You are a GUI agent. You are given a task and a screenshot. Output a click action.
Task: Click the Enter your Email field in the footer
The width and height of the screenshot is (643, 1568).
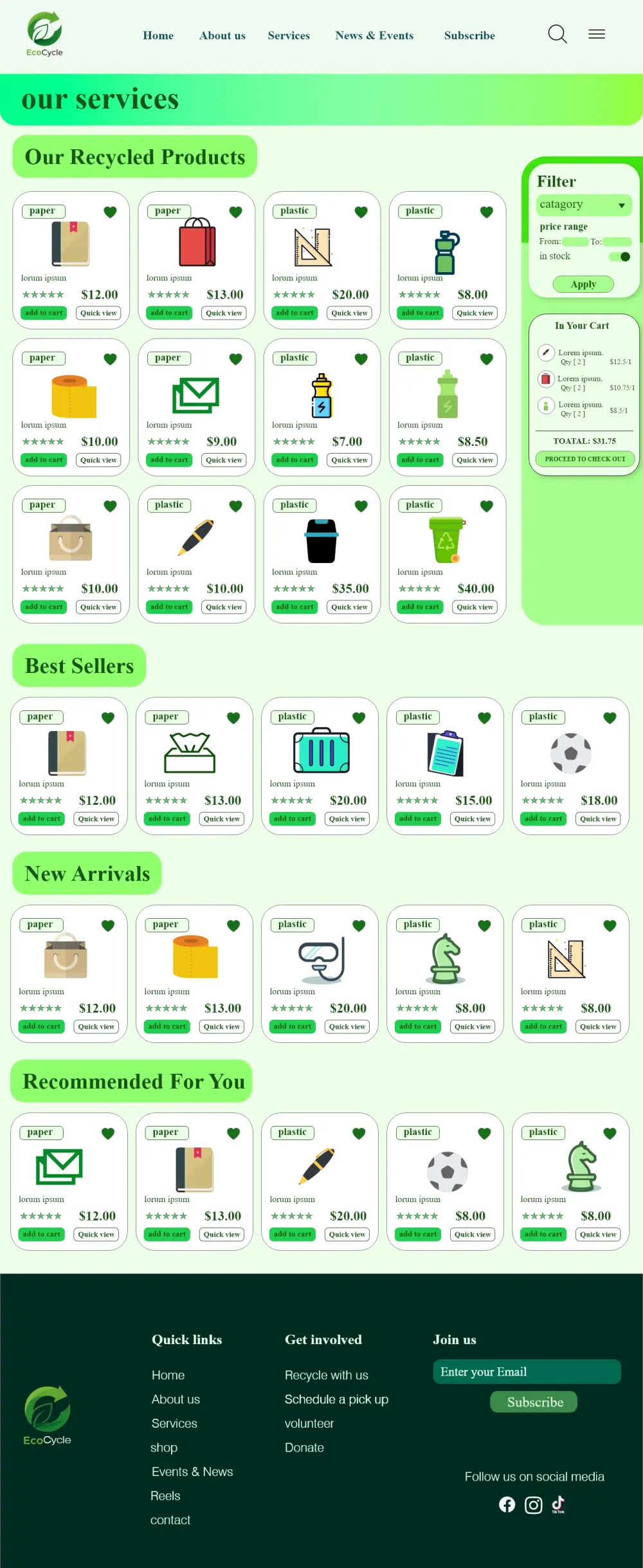527,1372
